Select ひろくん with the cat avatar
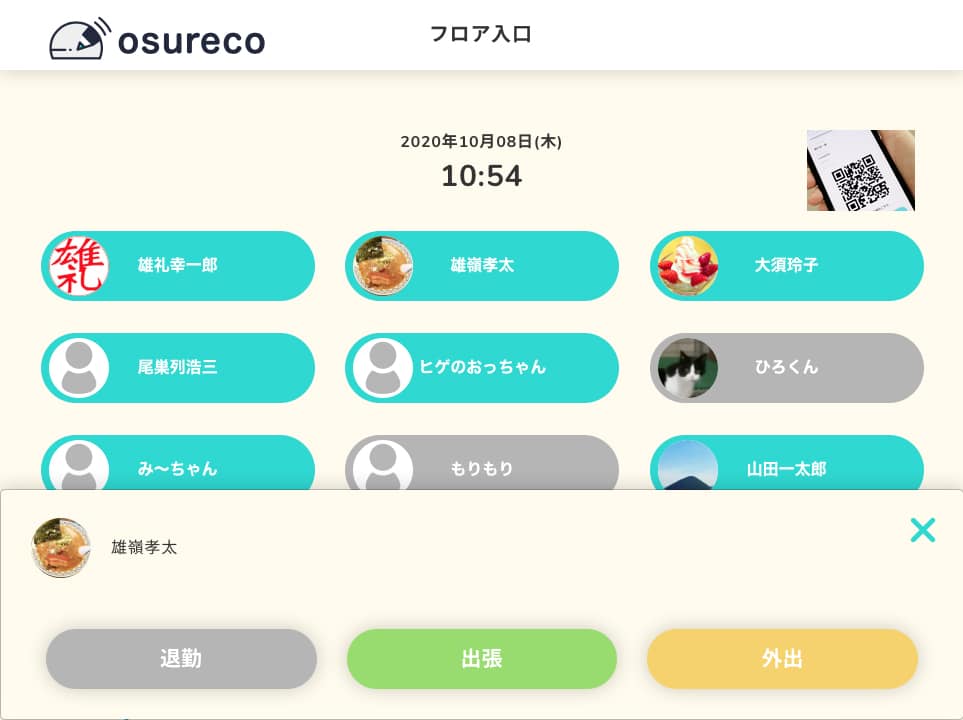This screenshot has height=720, width=963. [787, 368]
